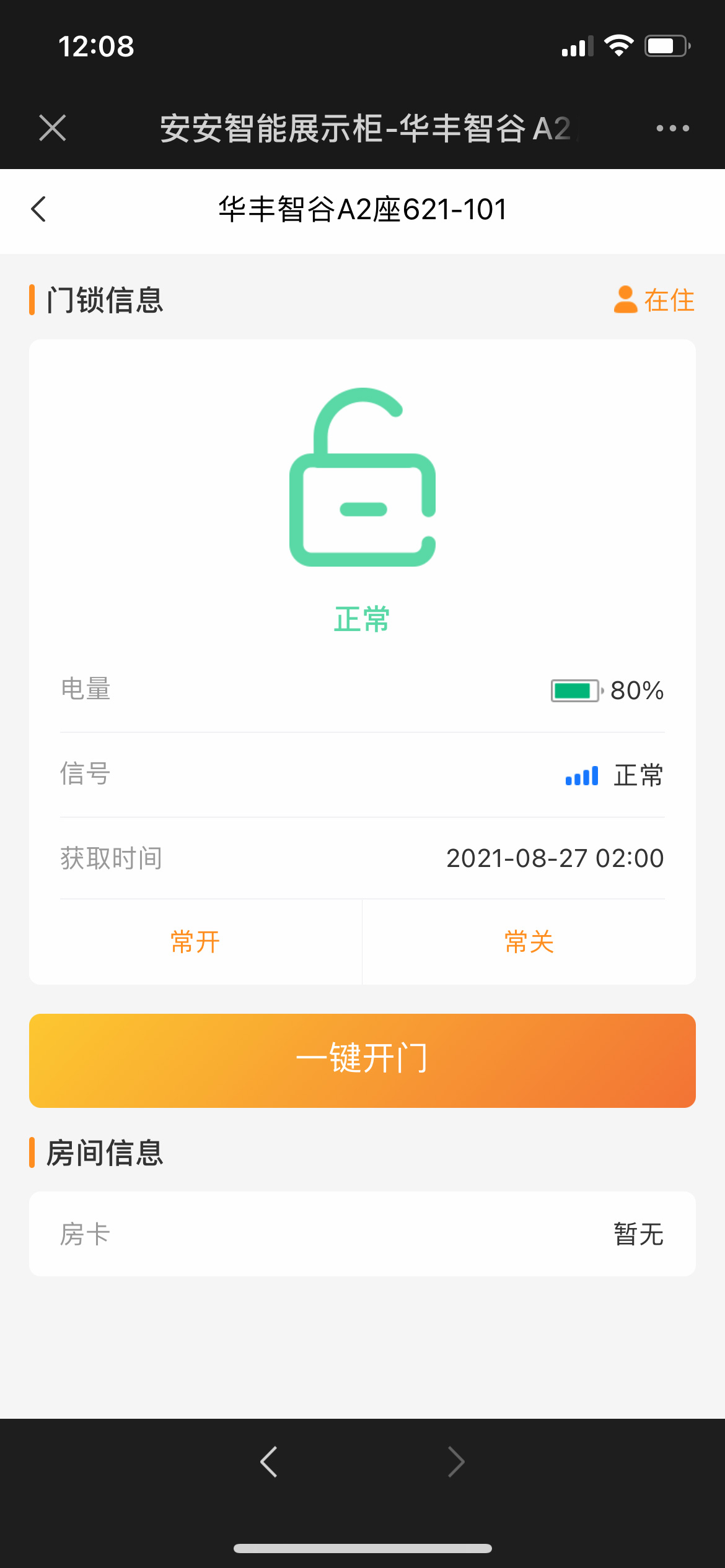Enable 常开 always-open mode

click(x=194, y=941)
